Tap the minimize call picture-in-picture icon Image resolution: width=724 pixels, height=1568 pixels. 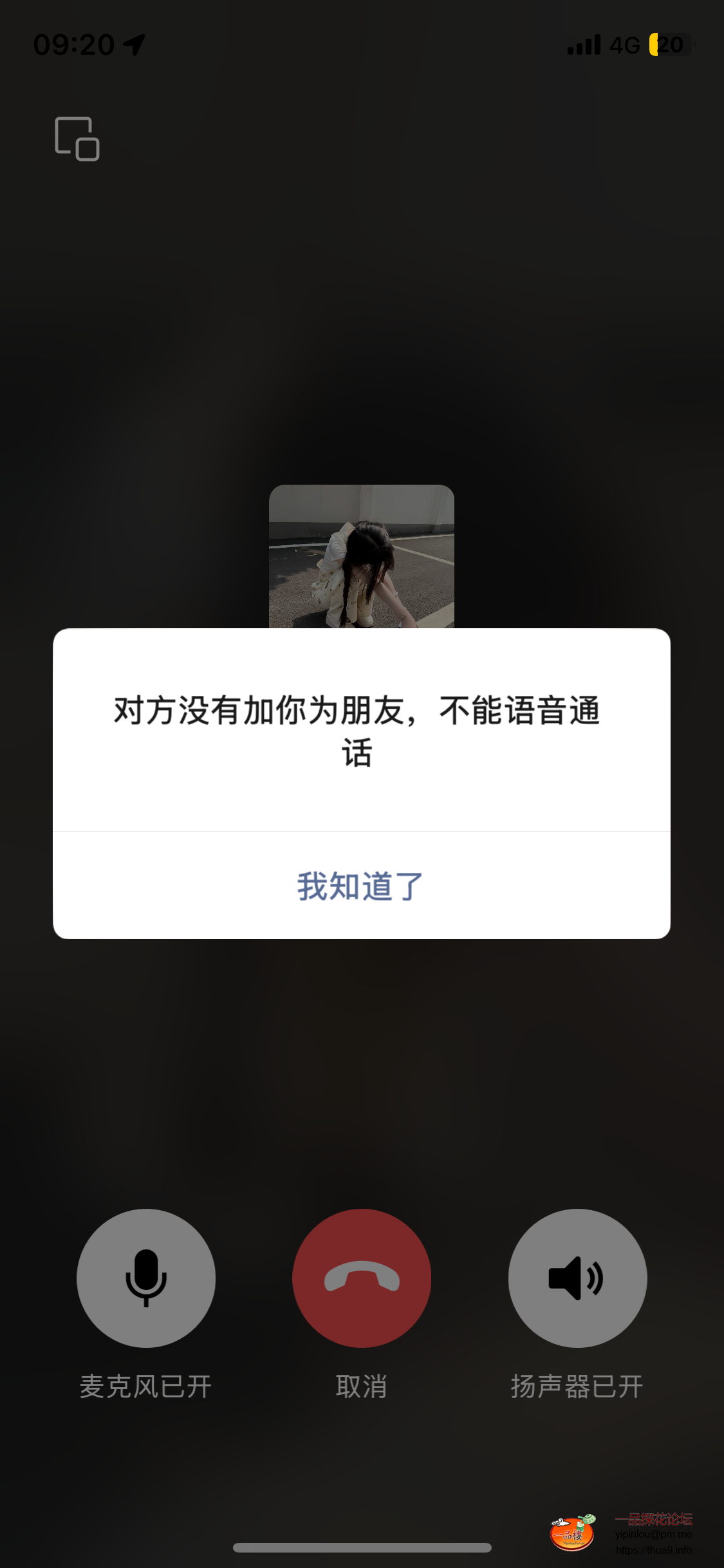coord(75,138)
